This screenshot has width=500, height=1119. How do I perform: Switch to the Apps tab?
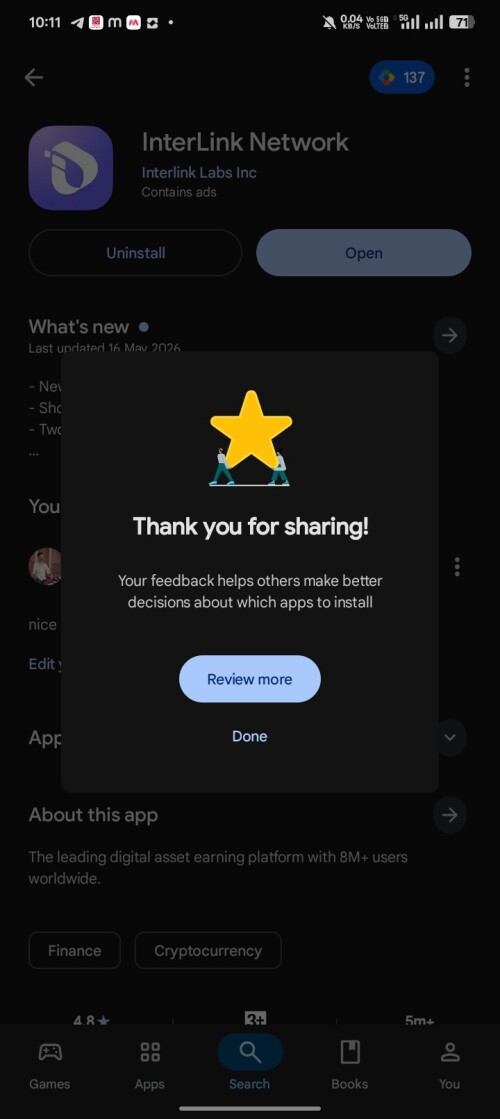150,1065
